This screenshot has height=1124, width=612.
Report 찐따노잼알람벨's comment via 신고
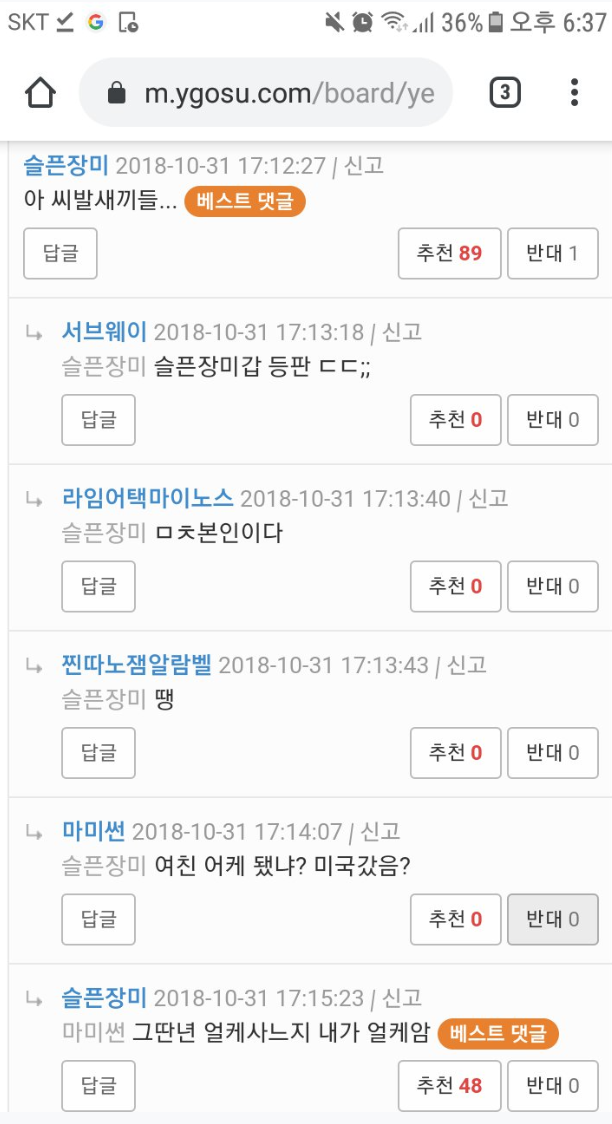[x=465, y=665]
